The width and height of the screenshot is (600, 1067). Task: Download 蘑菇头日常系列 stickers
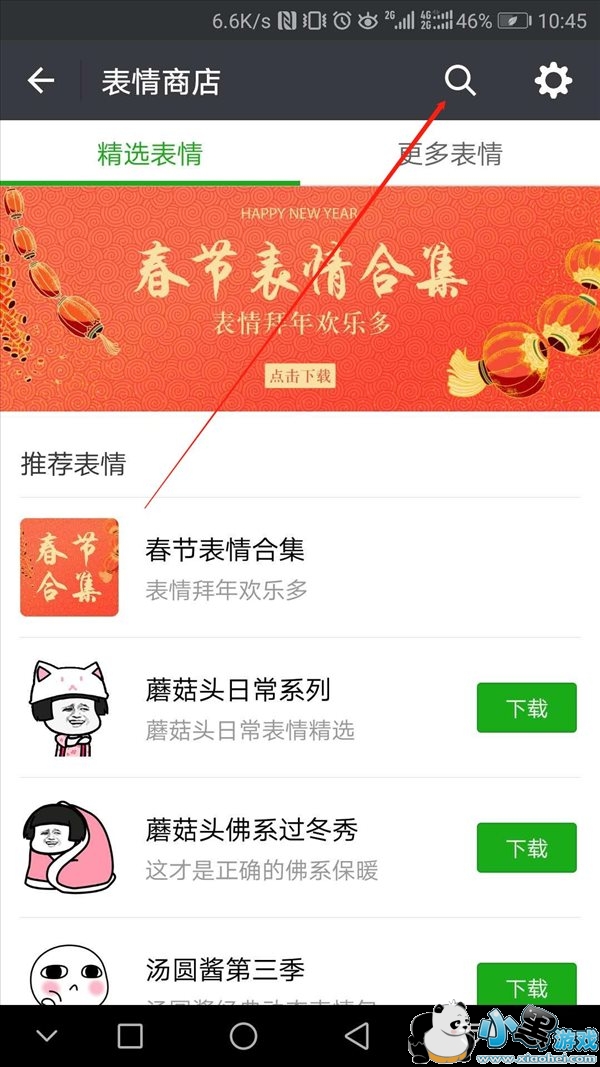pos(526,708)
